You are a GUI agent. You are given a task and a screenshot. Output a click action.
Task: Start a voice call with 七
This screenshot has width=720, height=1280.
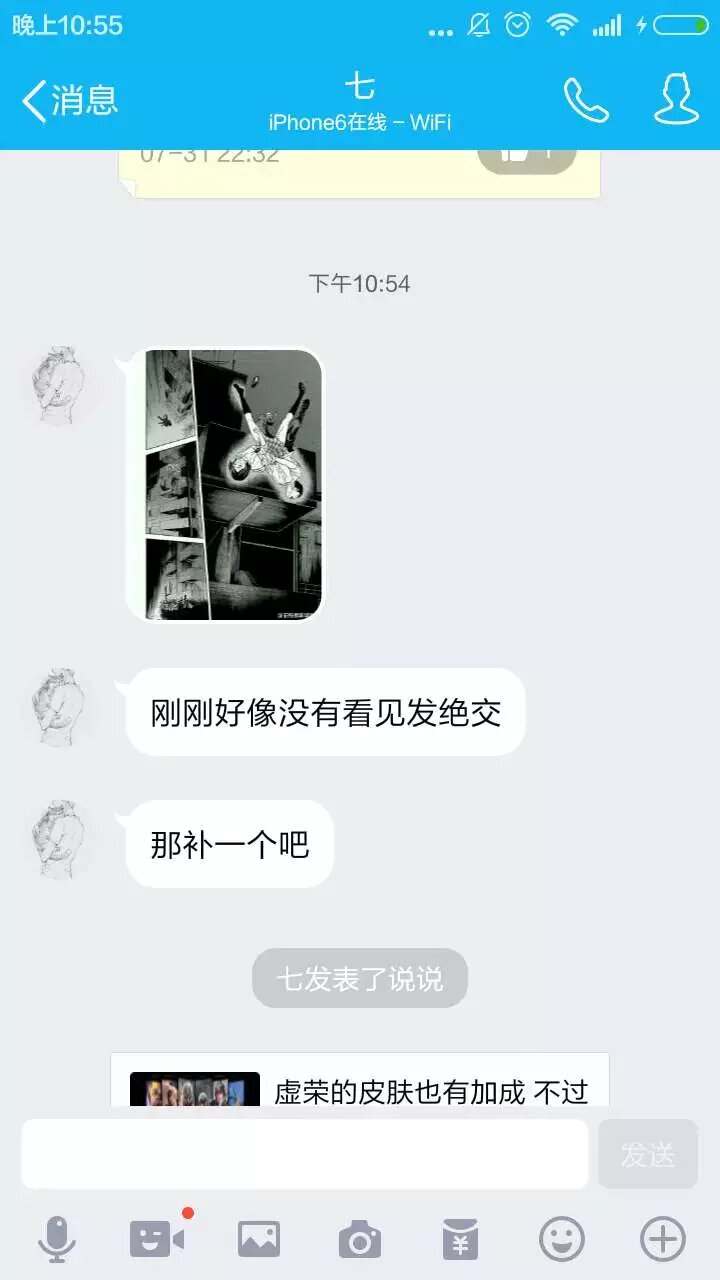point(586,100)
